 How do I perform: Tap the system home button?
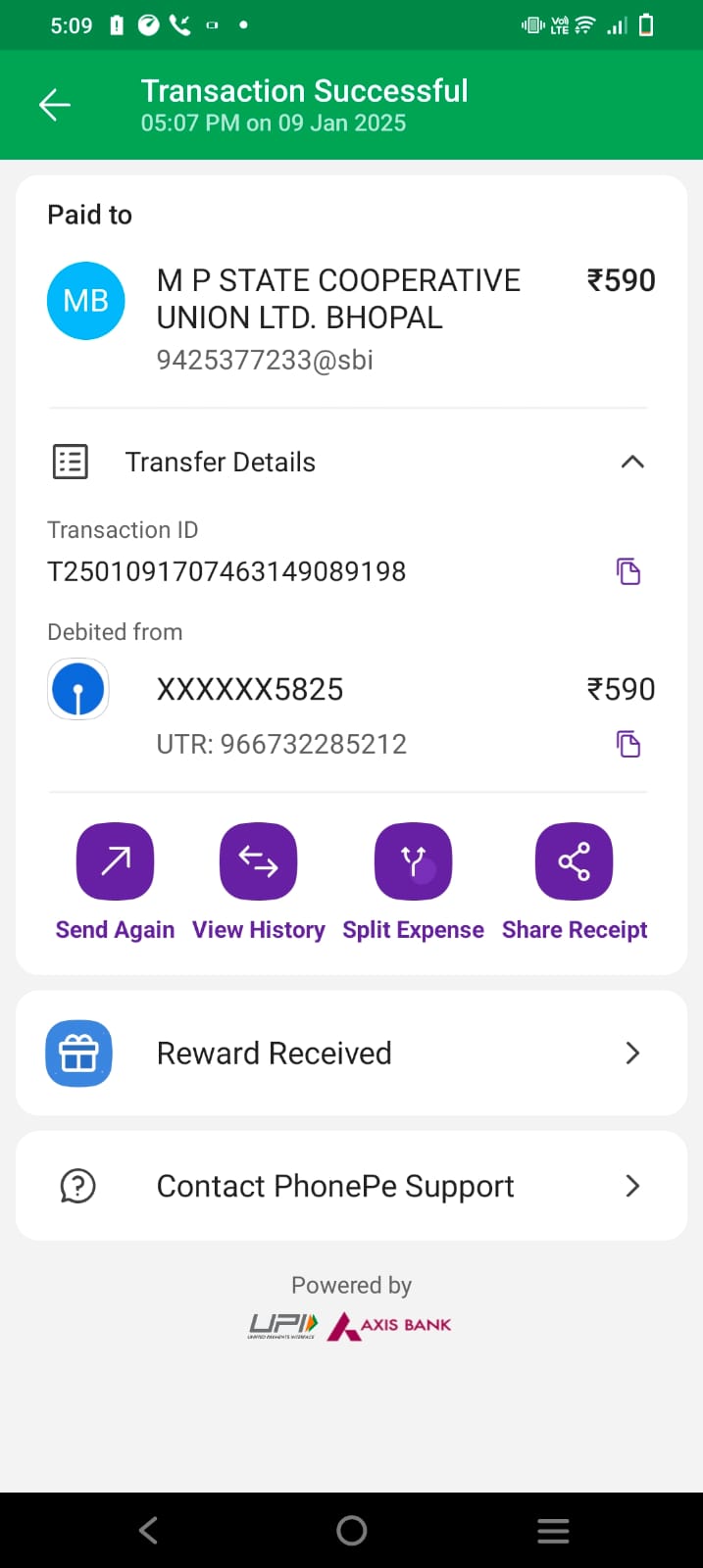tap(351, 1531)
